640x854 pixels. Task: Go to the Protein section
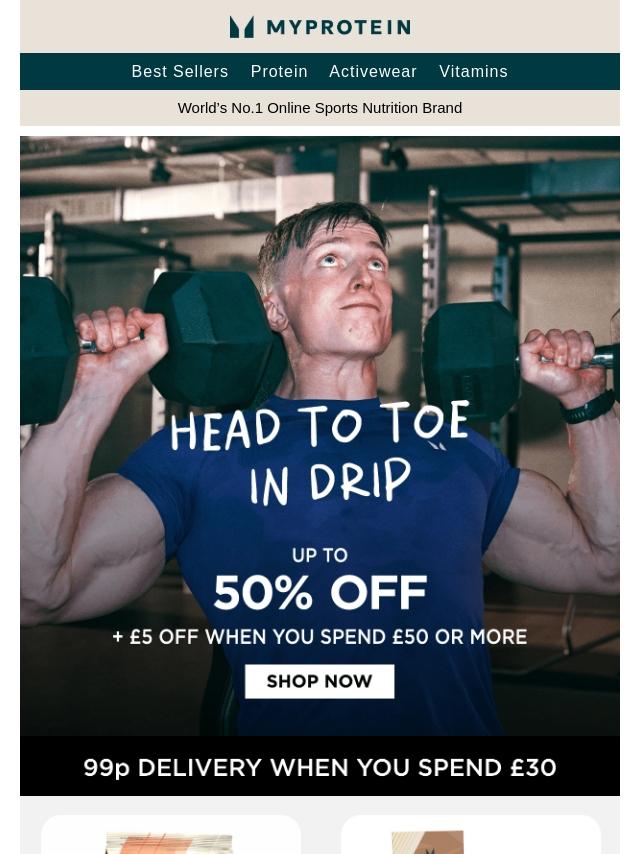point(279,72)
